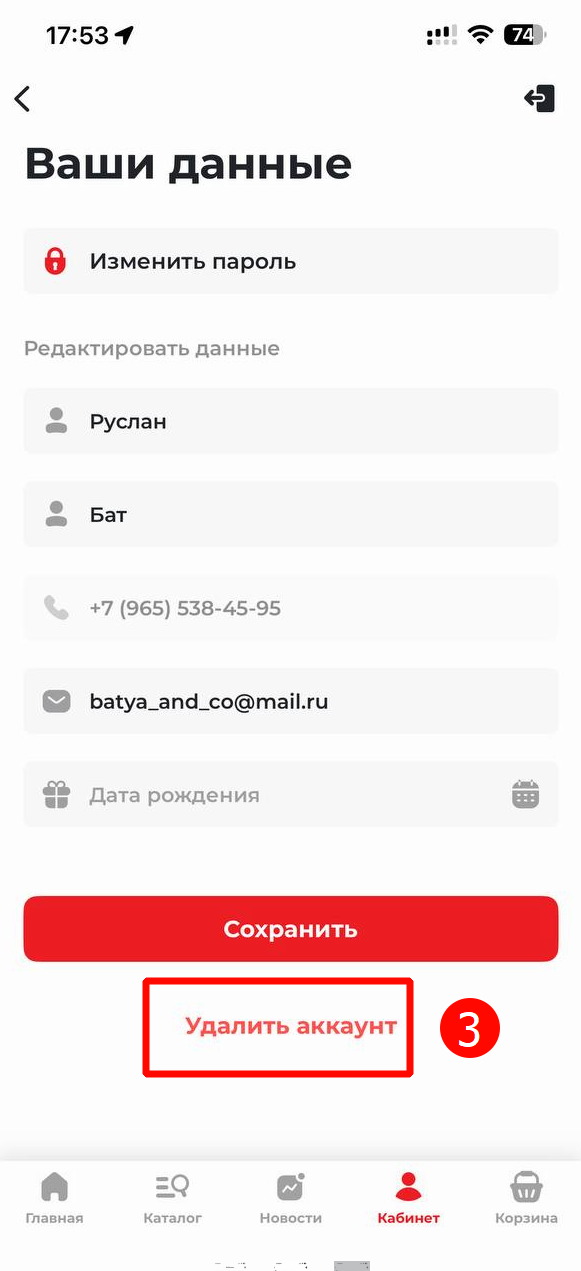Open the Каталог tab

point(172,1199)
